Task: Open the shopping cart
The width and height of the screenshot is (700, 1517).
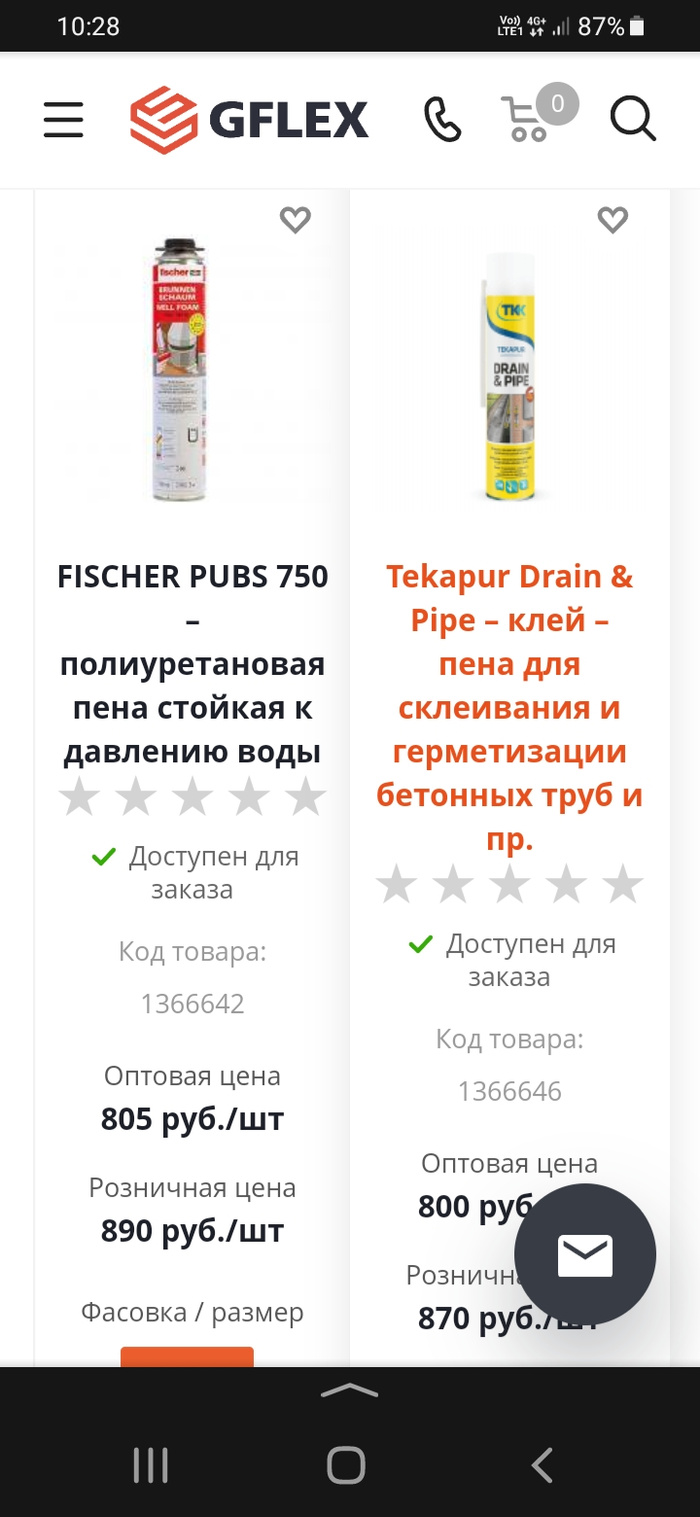Action: pos(526,119)
